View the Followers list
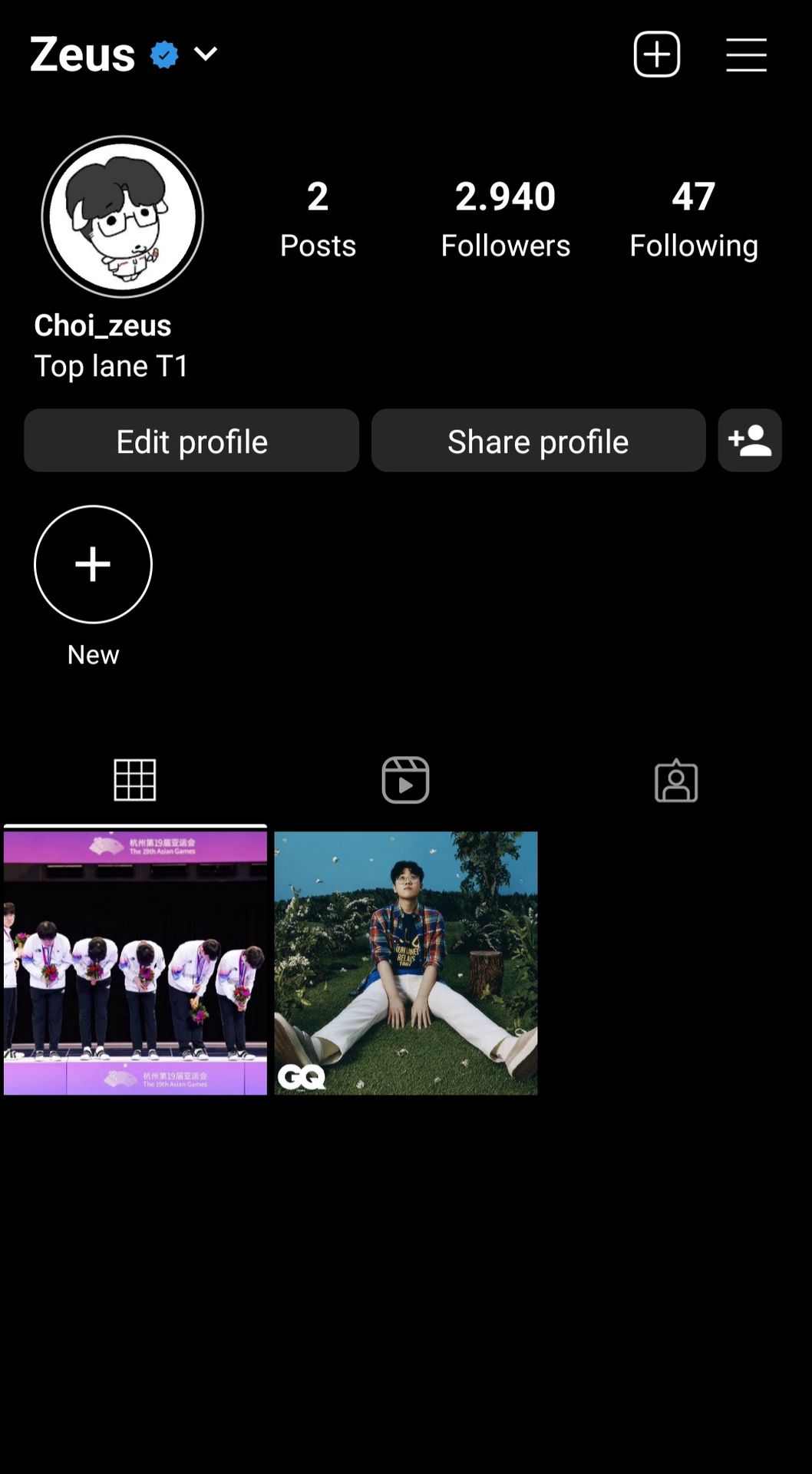The image size is (812, 1474). click(x=505, y=218)
